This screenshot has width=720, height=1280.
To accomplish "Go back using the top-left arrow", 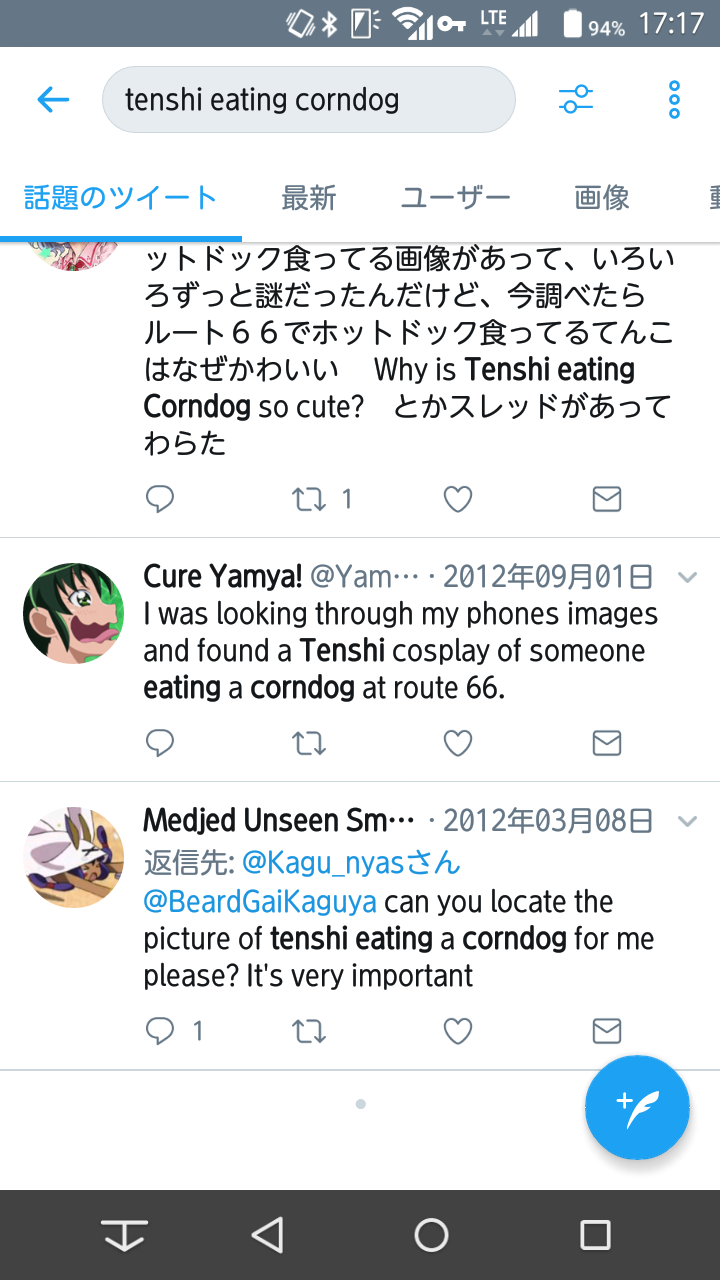I will click(x=52, y=99).
